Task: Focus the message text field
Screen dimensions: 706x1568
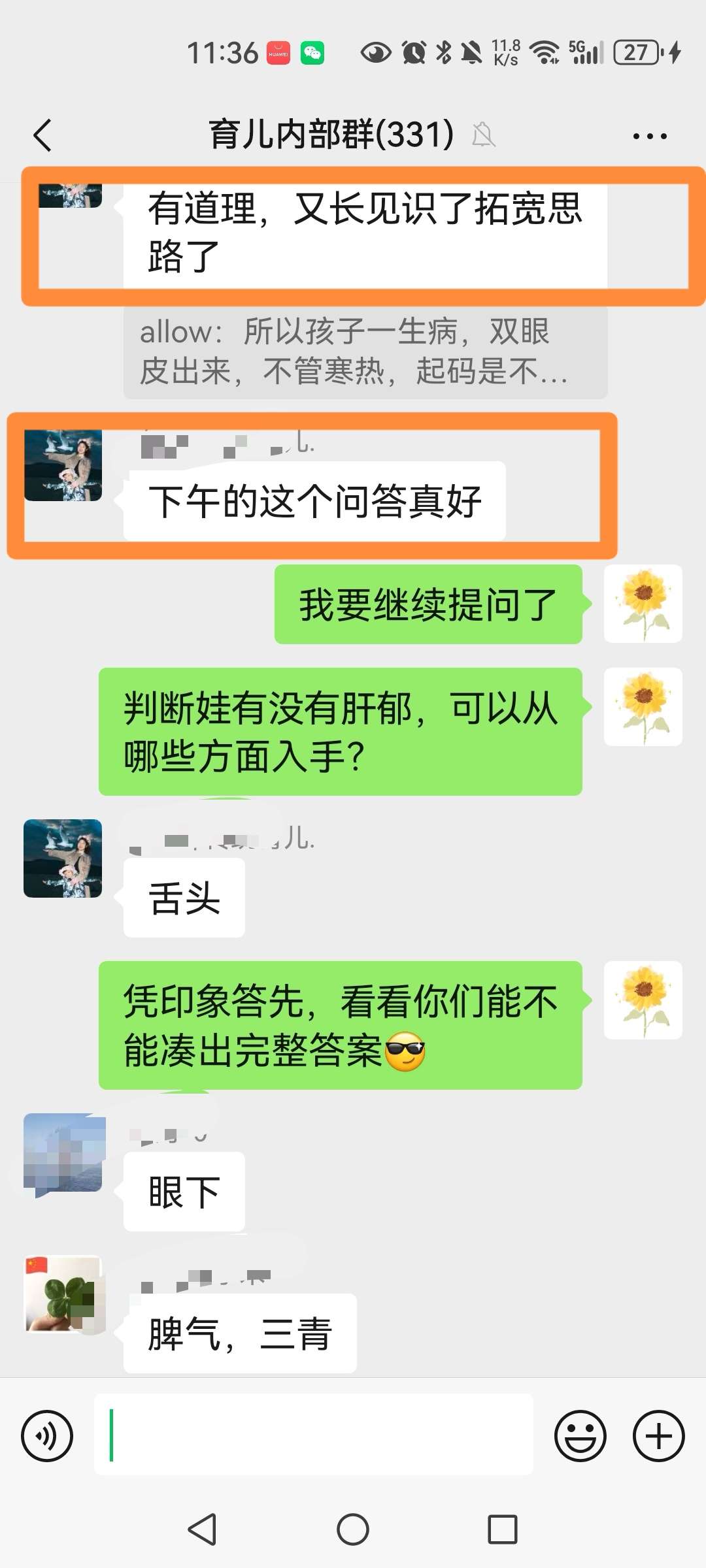Action: point(314,1435)
